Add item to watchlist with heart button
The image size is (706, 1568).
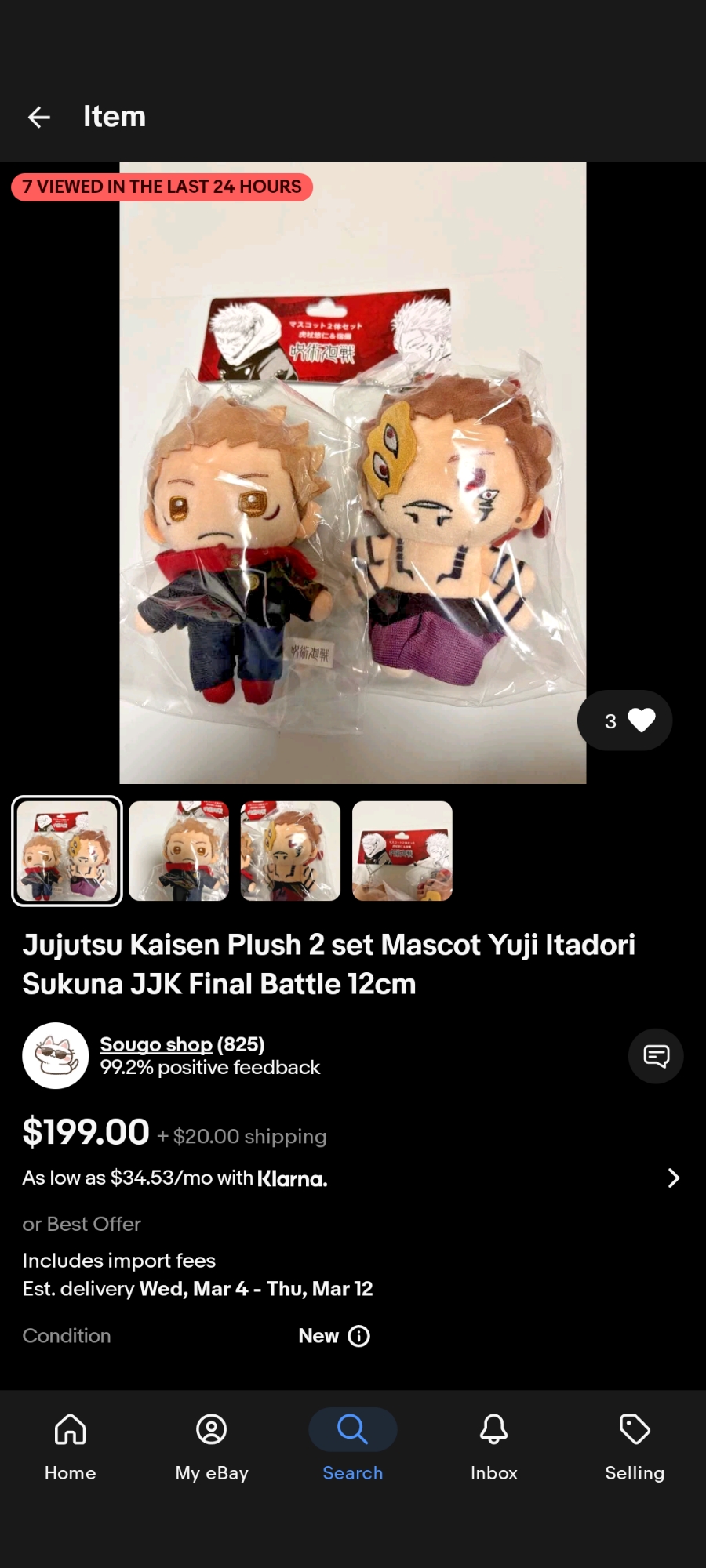click(625, 720)
